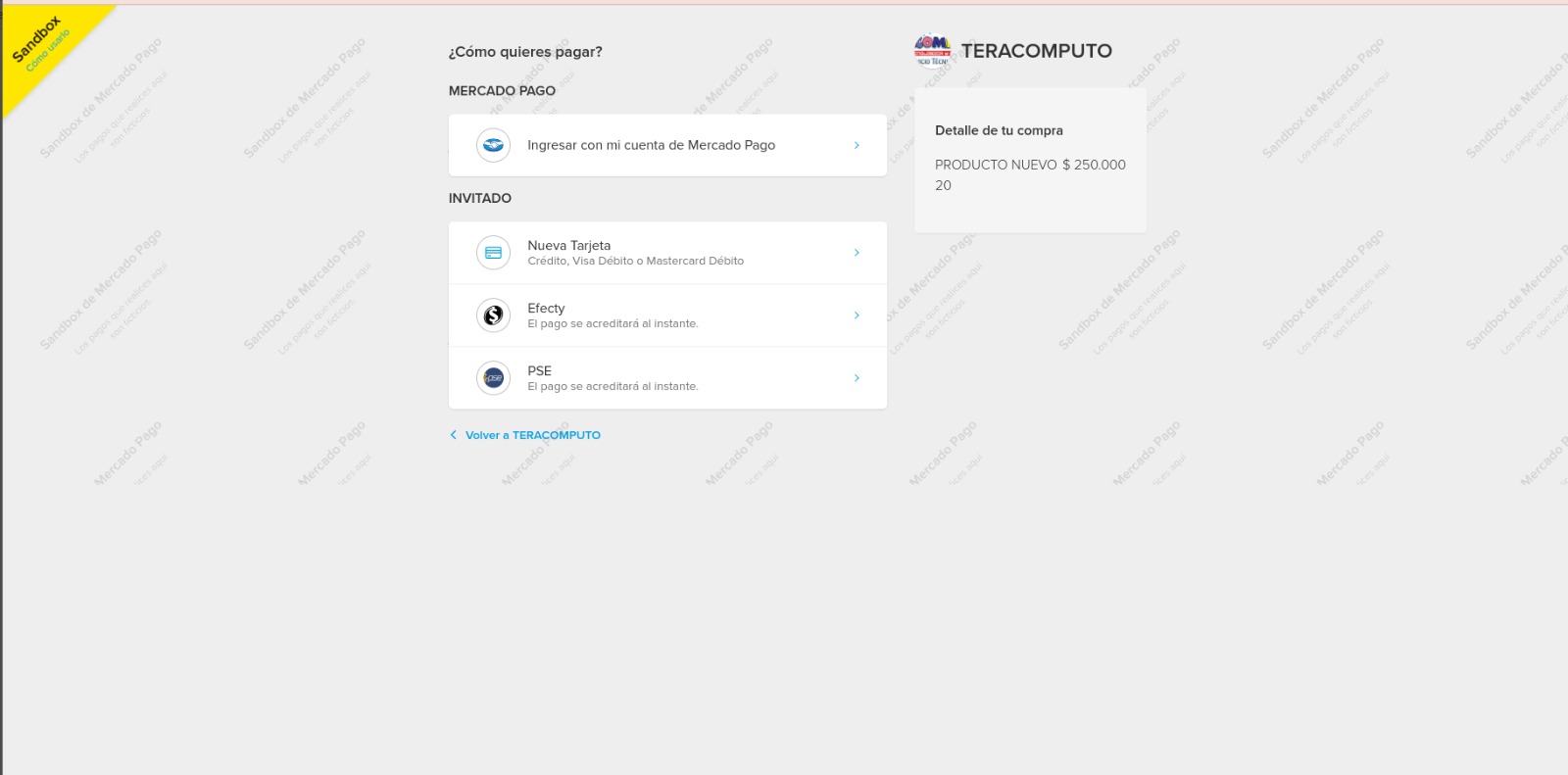
Task: Go back via Volver a TERACOMPUTO link
Action: coord(531,435)
